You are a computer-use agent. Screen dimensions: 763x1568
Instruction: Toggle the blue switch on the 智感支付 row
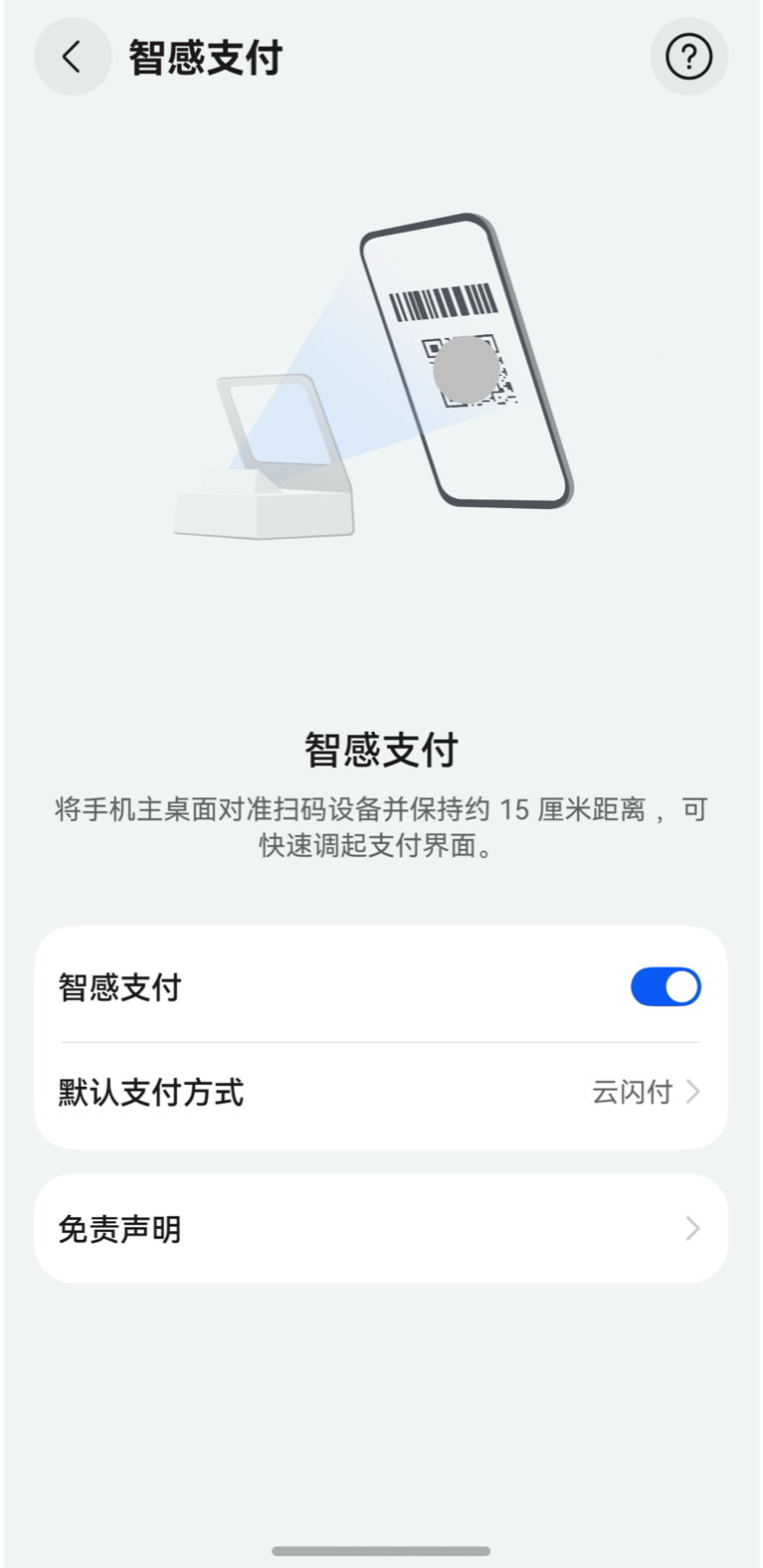[665, 986]
